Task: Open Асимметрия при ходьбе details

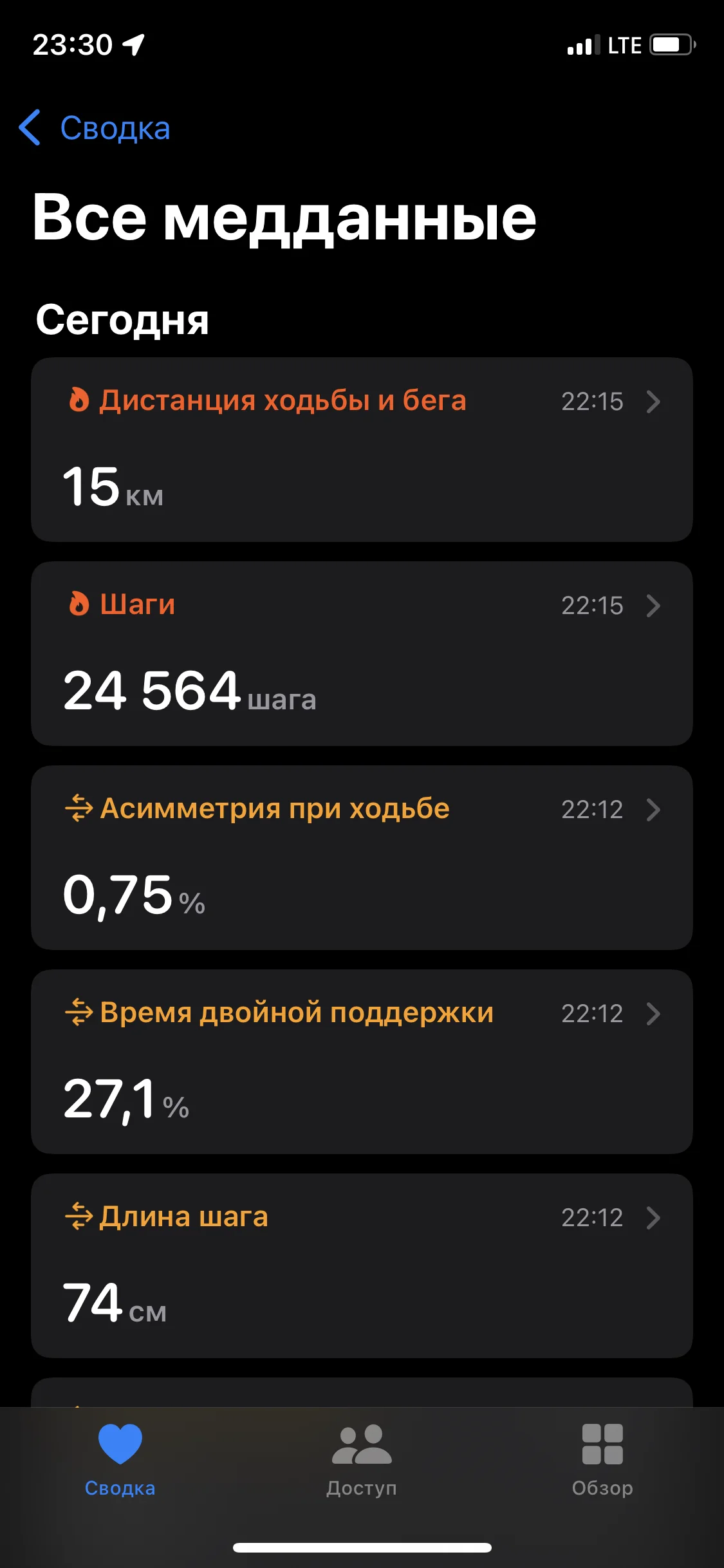Action: (362, 857)
